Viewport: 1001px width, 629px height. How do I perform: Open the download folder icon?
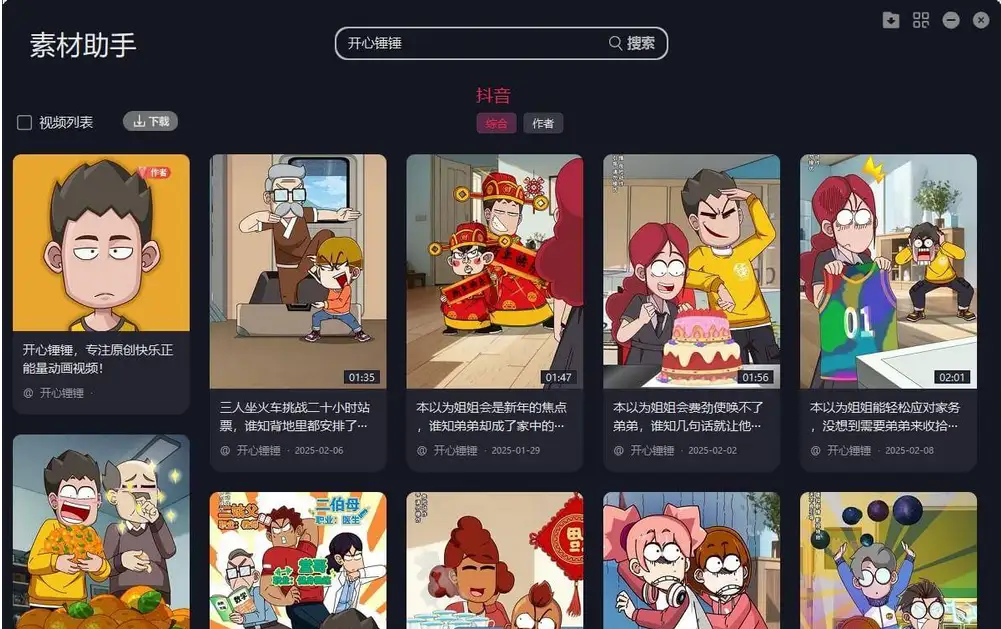[891, 20]
